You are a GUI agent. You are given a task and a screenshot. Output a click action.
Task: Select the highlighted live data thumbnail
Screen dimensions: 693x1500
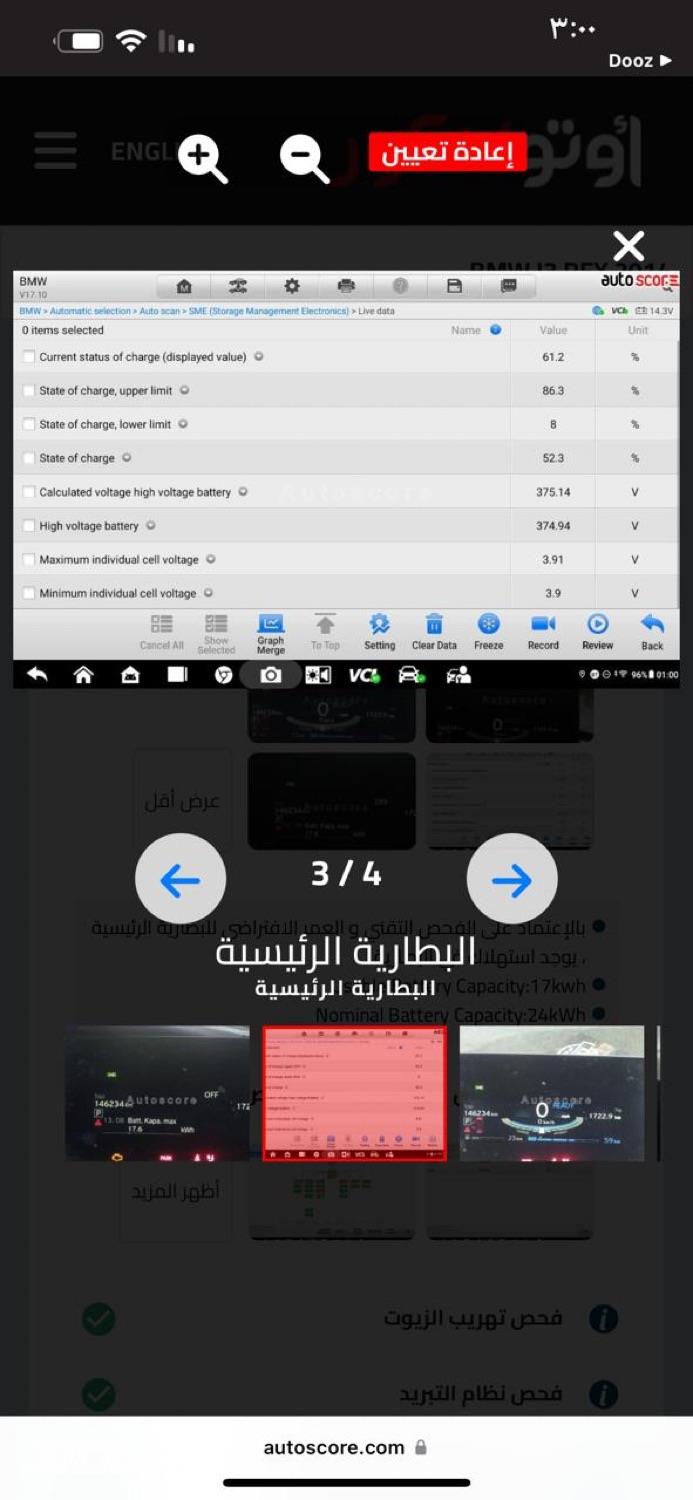(354, 1093)
